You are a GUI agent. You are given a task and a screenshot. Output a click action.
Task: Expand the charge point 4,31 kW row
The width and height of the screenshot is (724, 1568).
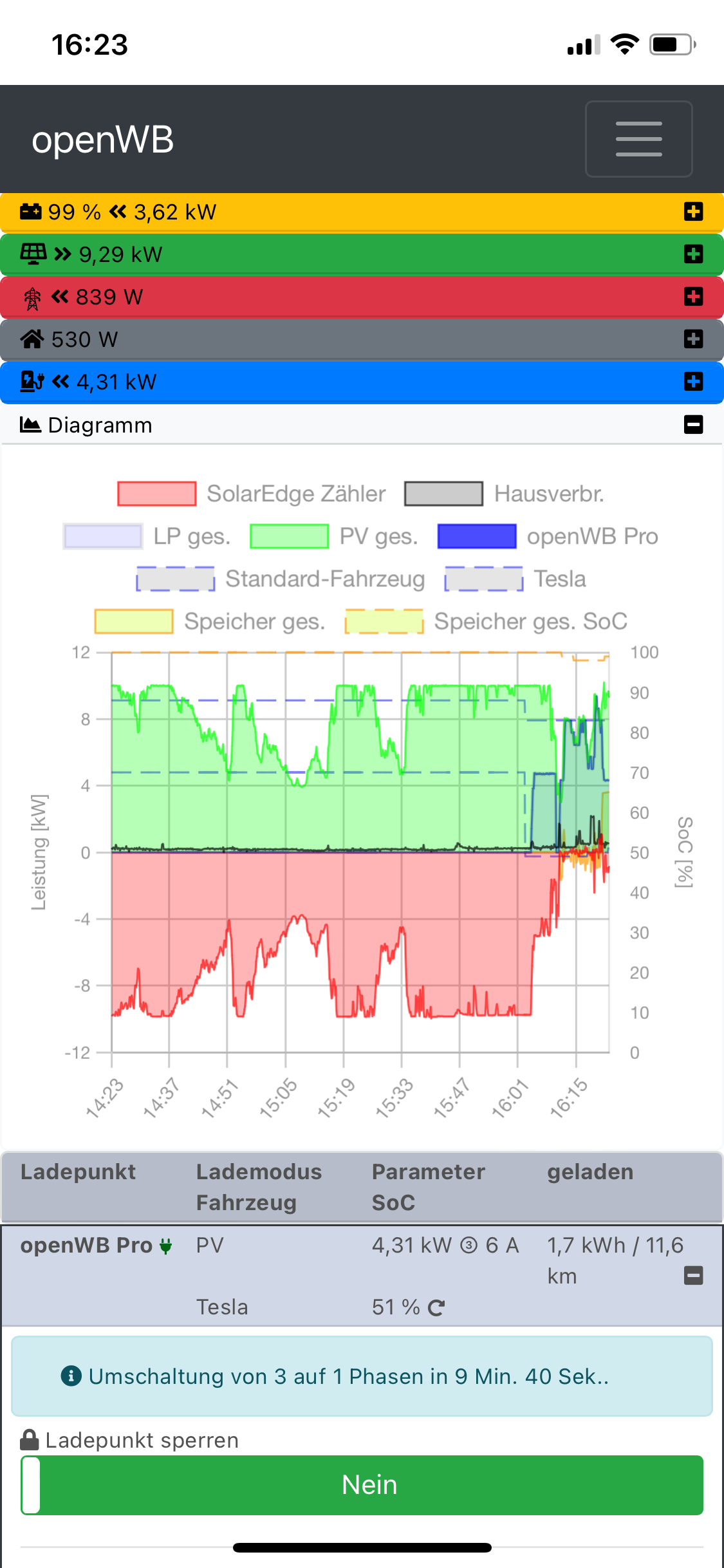coord(693,382)
